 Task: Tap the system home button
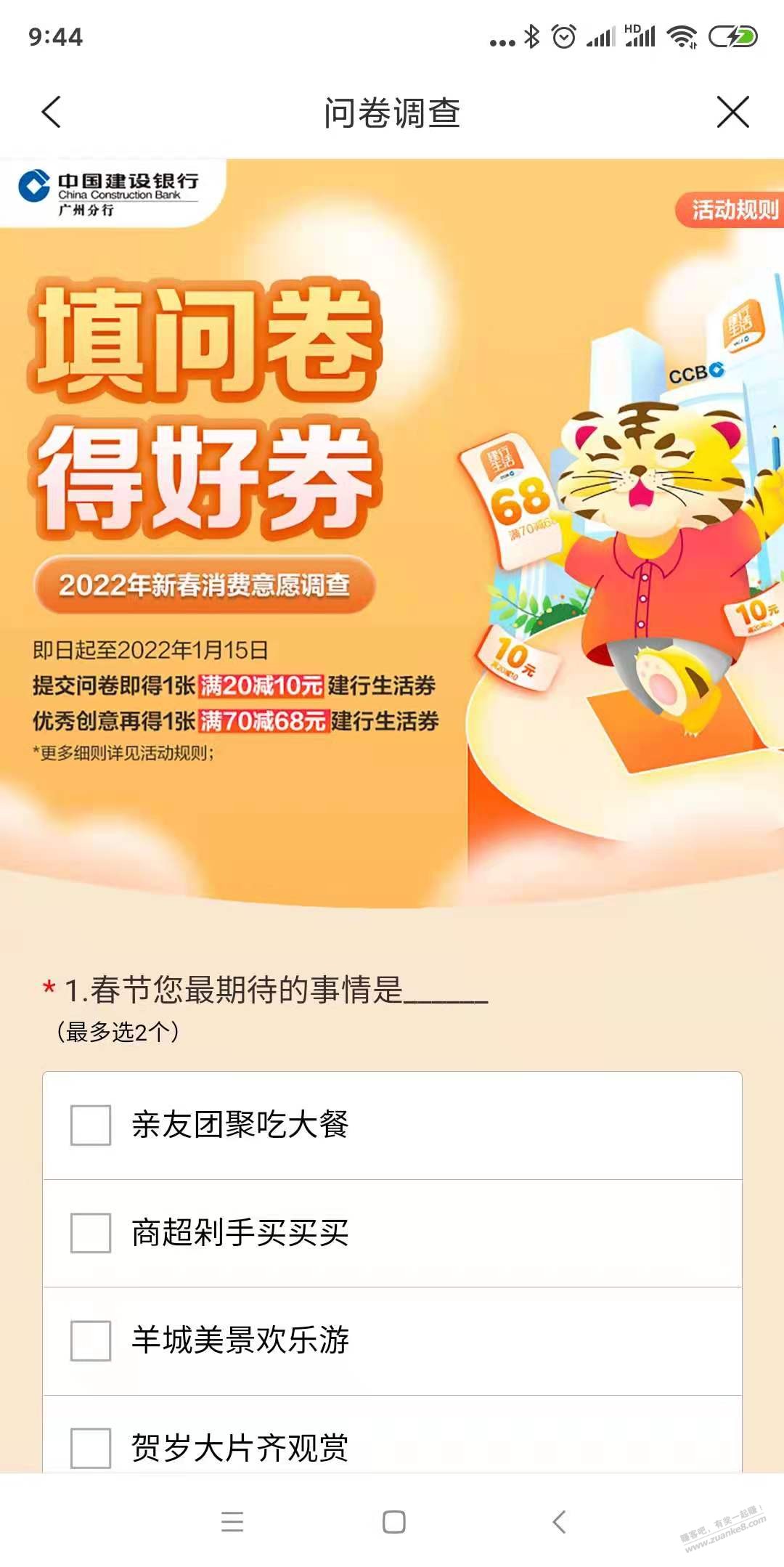pos(393,1521)
